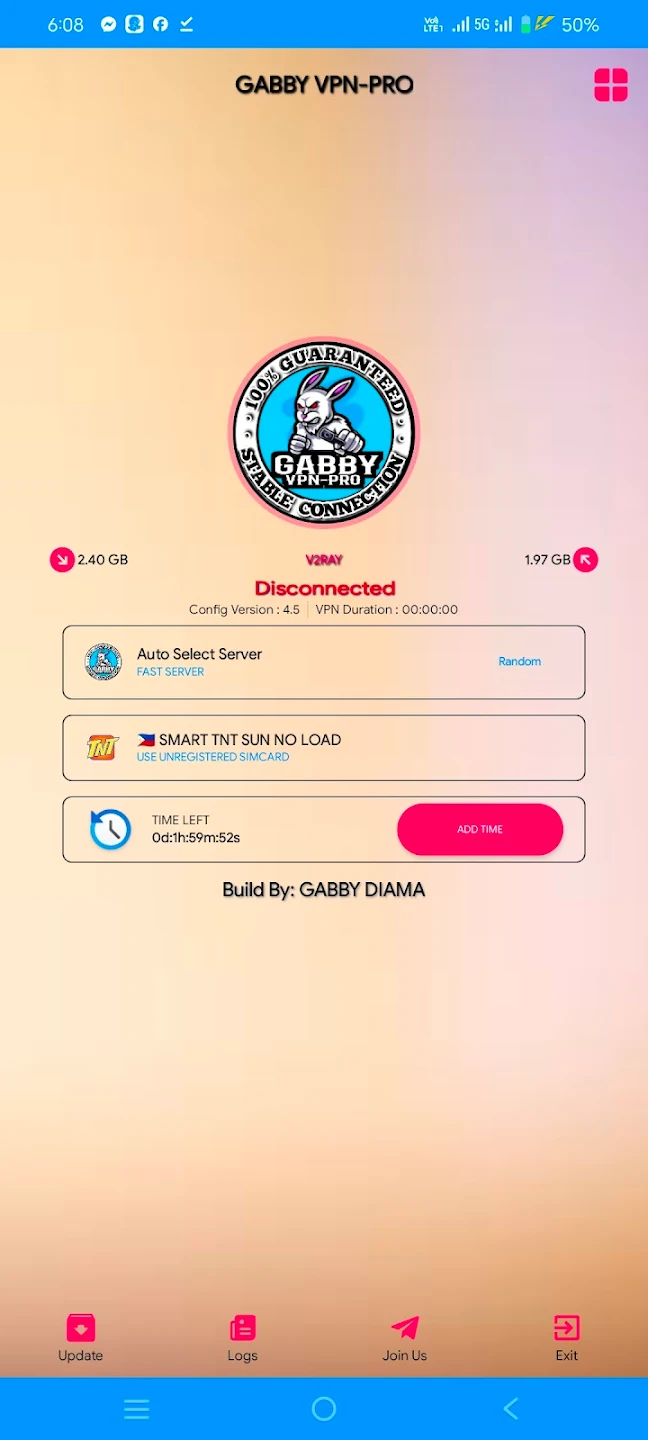648x1440 pixels.
Task: Choose the SMART TNT SUN NO LOAD network
Action: 323,747
